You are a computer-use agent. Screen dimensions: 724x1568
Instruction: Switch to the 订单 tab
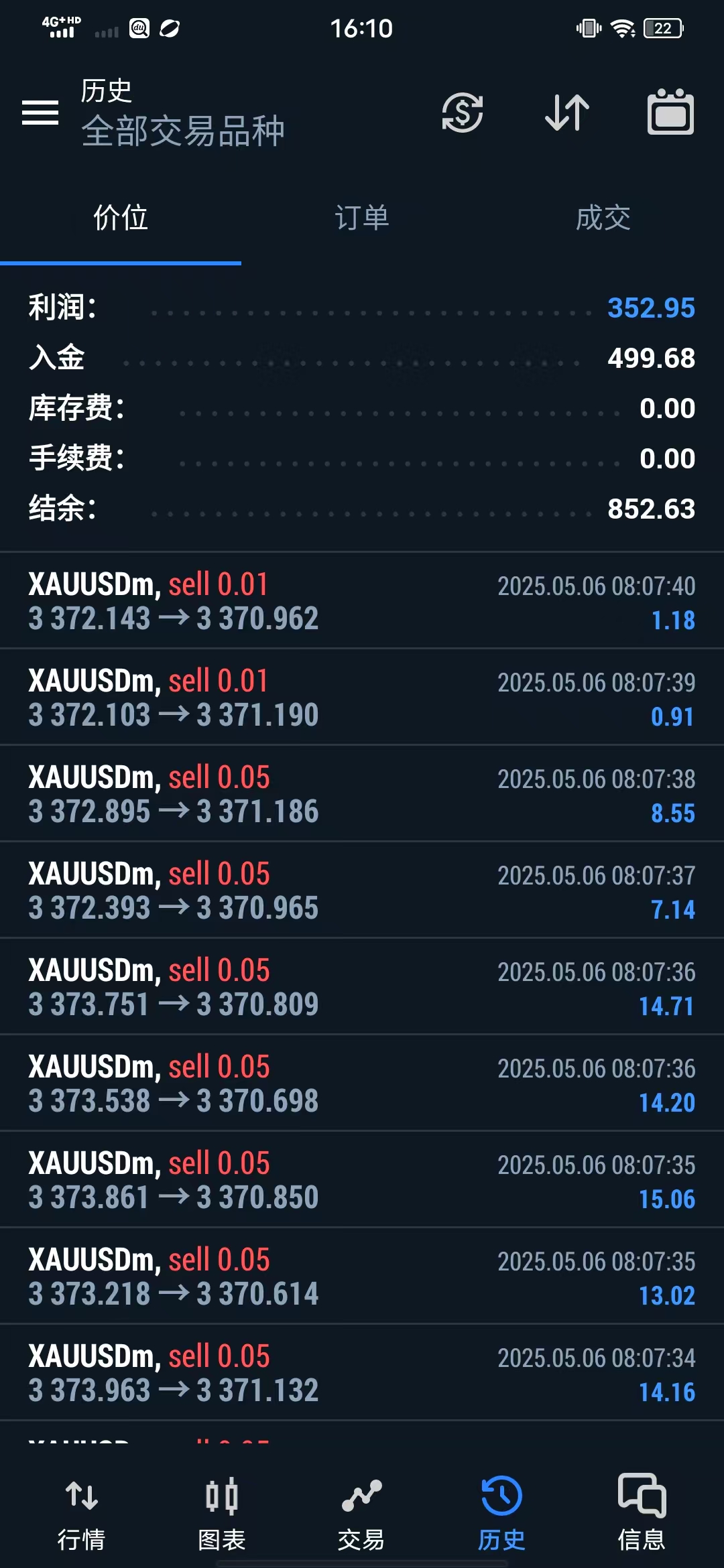click(x=362, y=216)
